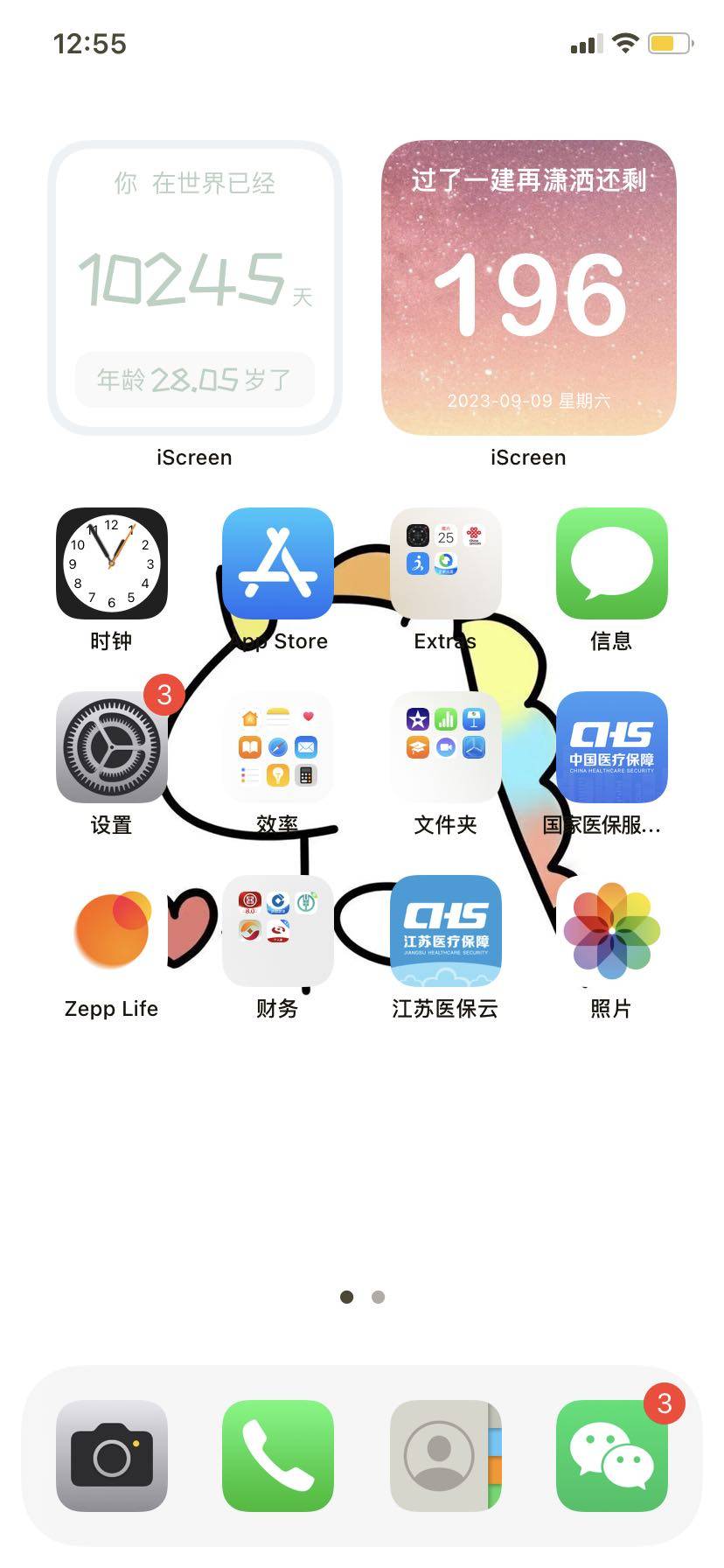Open WeChat with 3 unread
Viewport: 724px width, 1568px height.
[x=611, y=1456]
